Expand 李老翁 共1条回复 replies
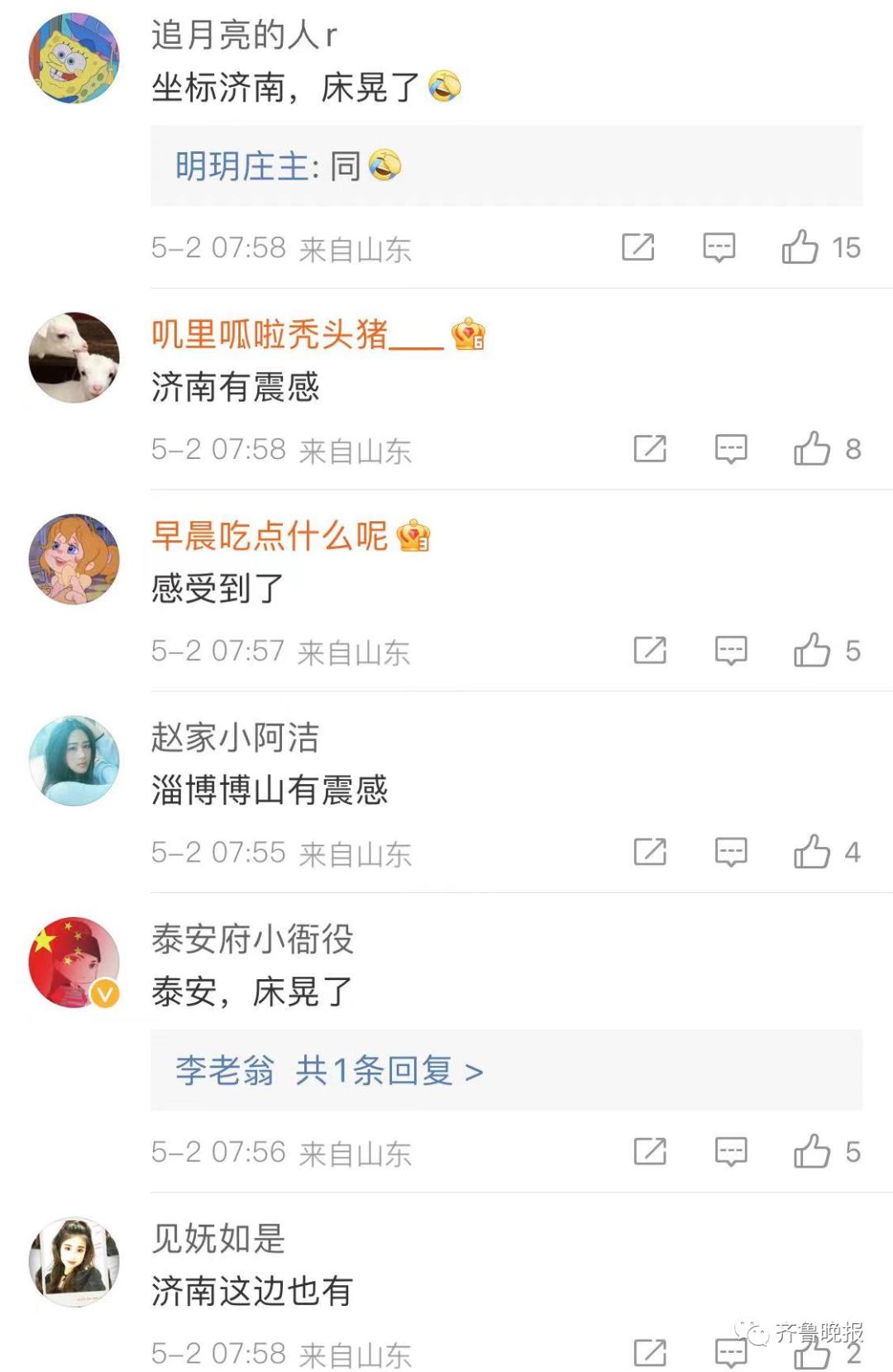This screenshot has height=1372, width=893. tap(329, 1070)
